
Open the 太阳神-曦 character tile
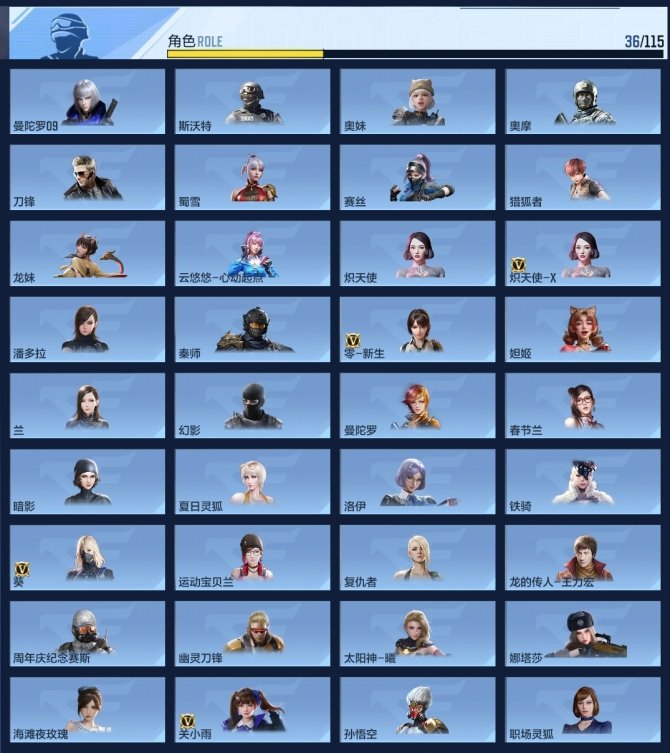(417, 633)
